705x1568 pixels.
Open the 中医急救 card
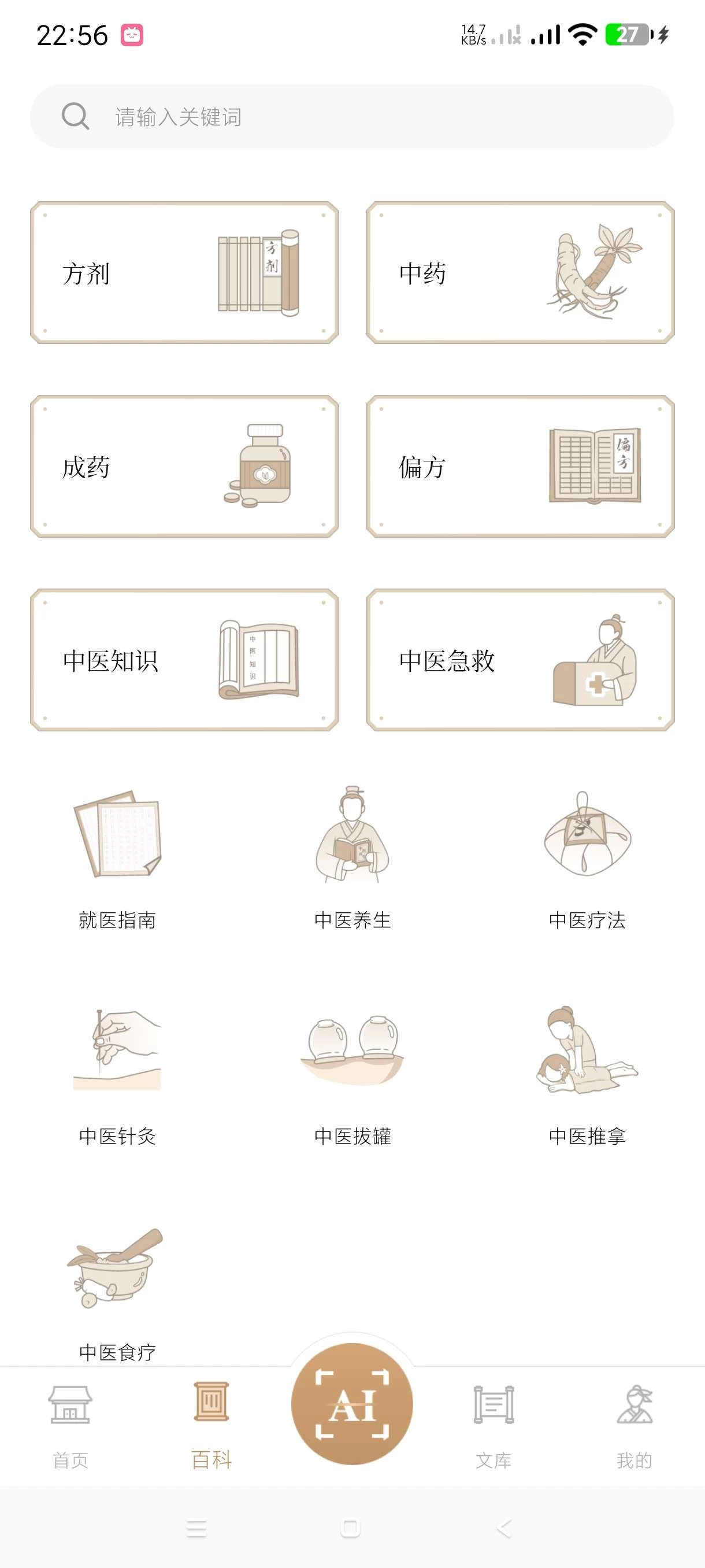pos(521,660)
